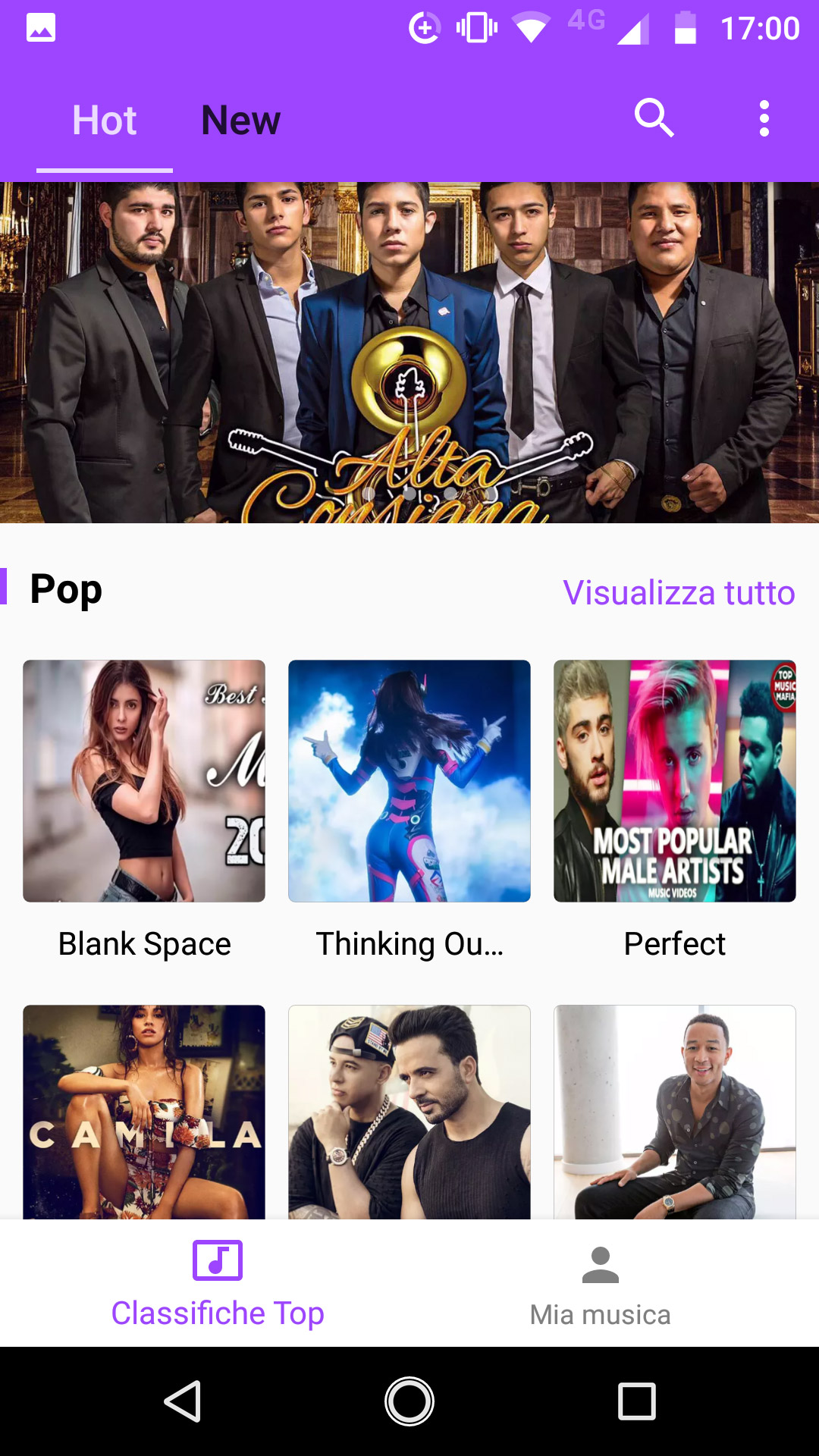819x1456 pixels.
Task: Open the Blank Space playlist
Action: 144,781
